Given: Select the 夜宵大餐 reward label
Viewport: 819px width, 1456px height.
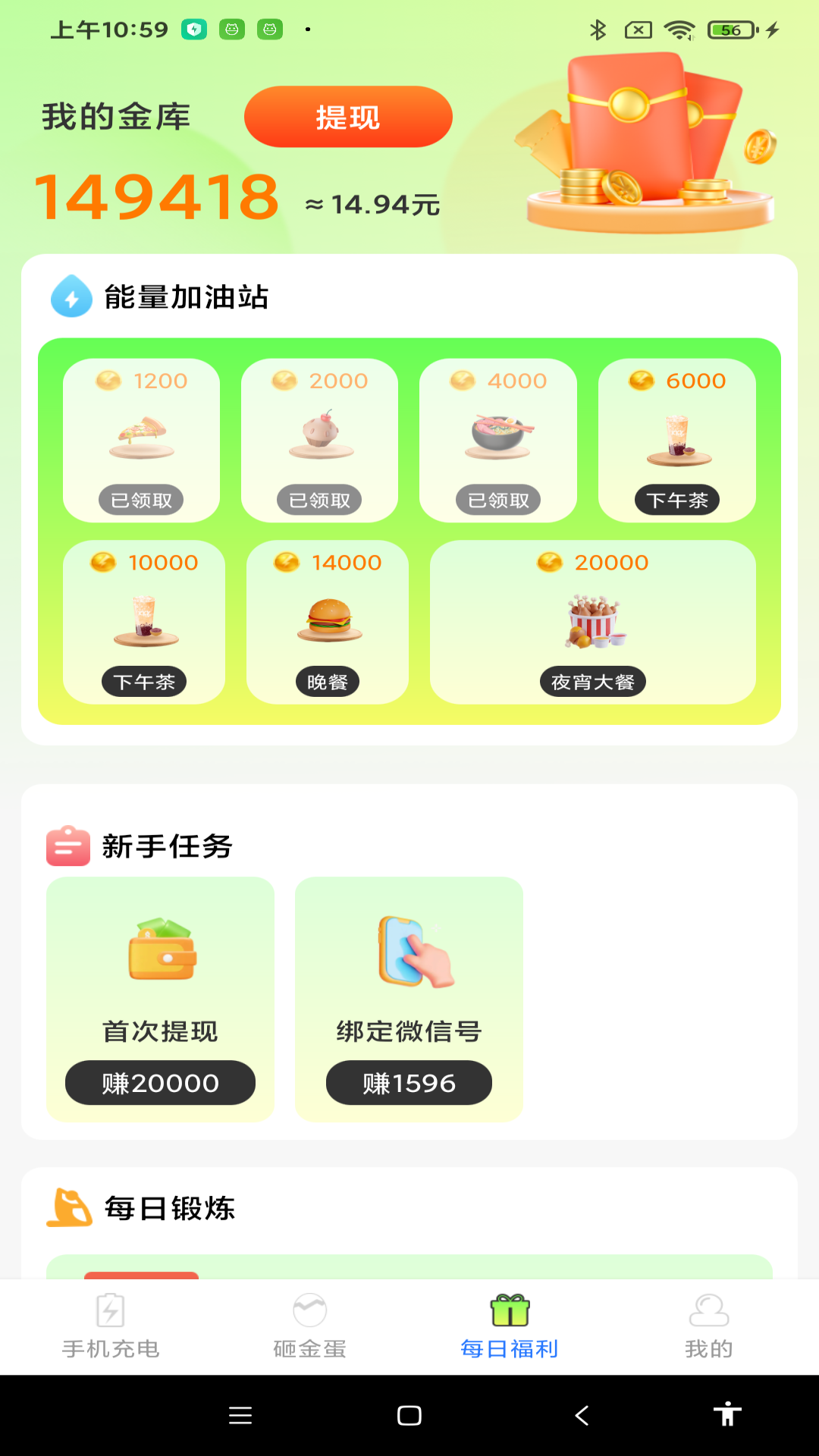Looking at the screenshot, I should [594, 682].
